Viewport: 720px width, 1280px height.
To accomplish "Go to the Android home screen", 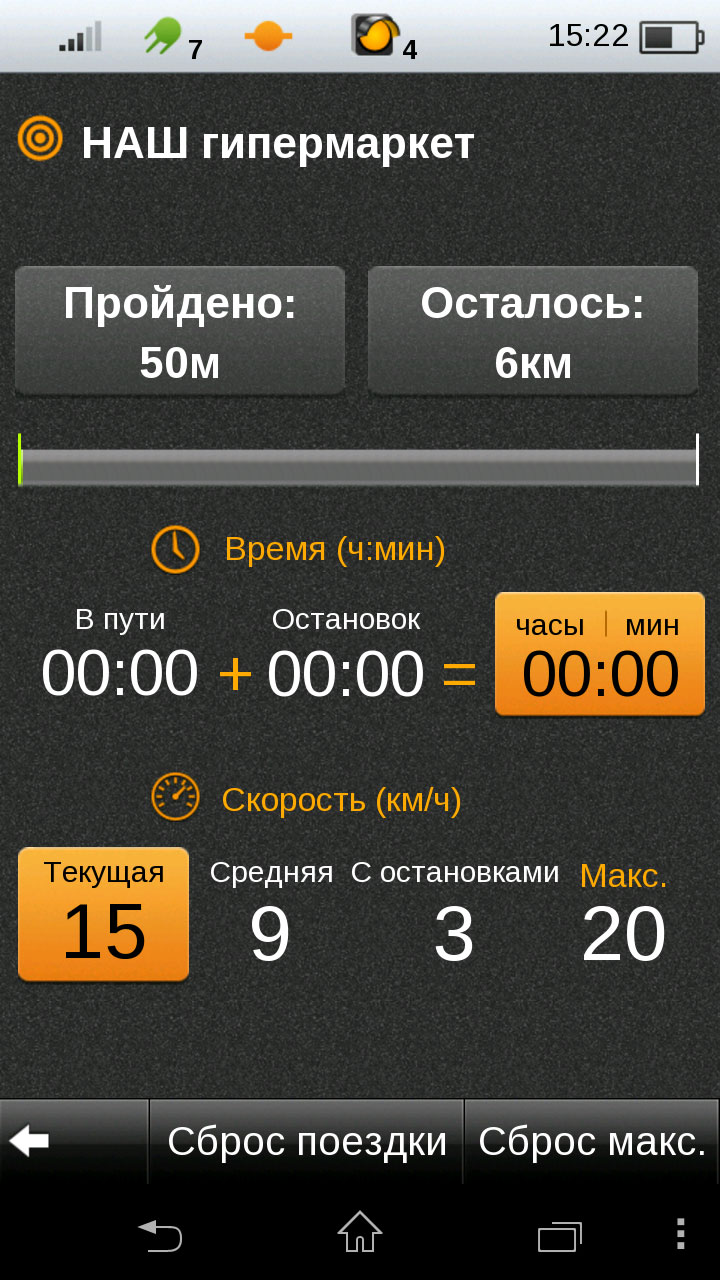I will (x=360, y=1232).
